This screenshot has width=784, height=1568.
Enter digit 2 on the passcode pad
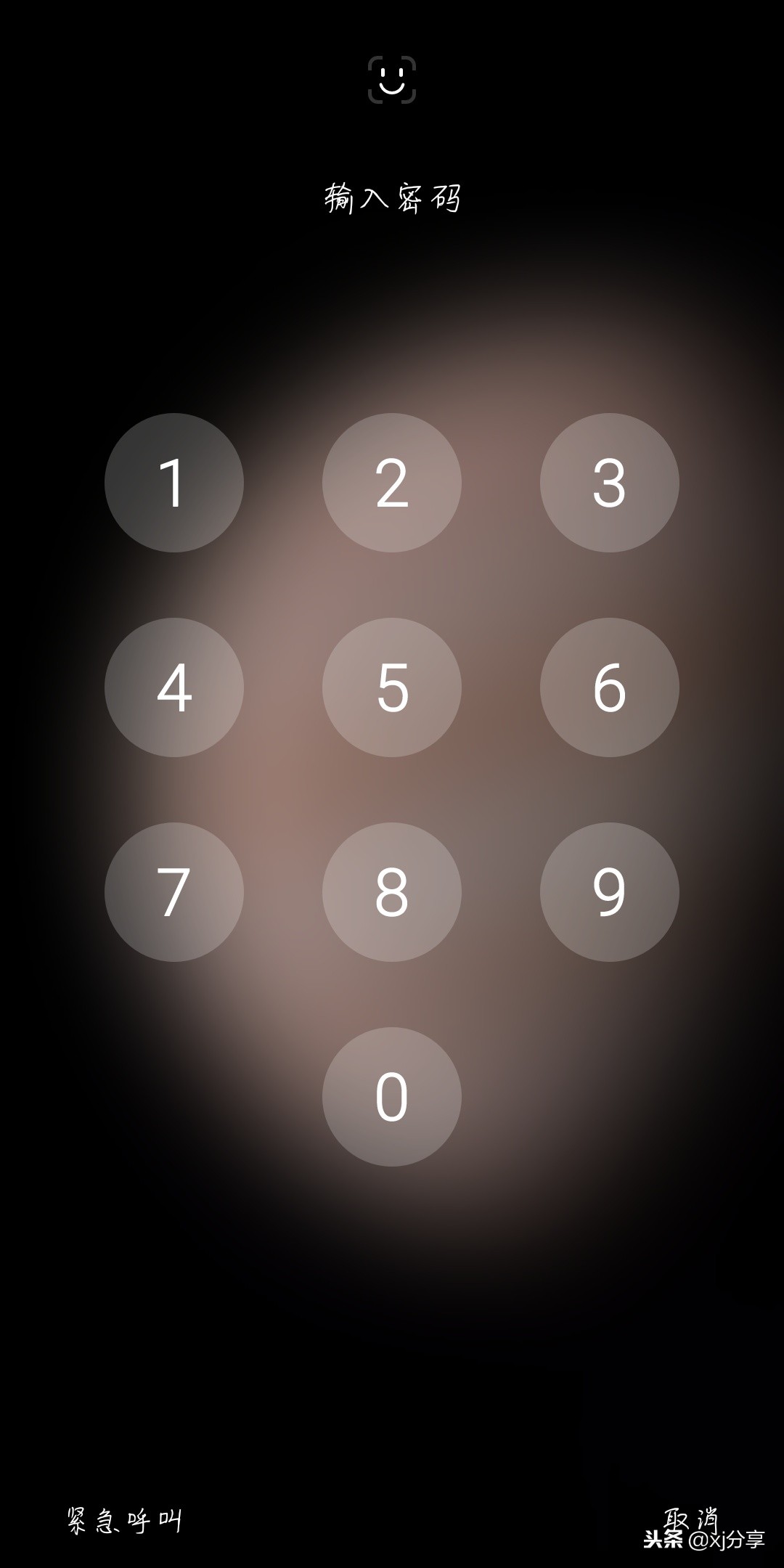pyautogui.click(x=392, y=483)
